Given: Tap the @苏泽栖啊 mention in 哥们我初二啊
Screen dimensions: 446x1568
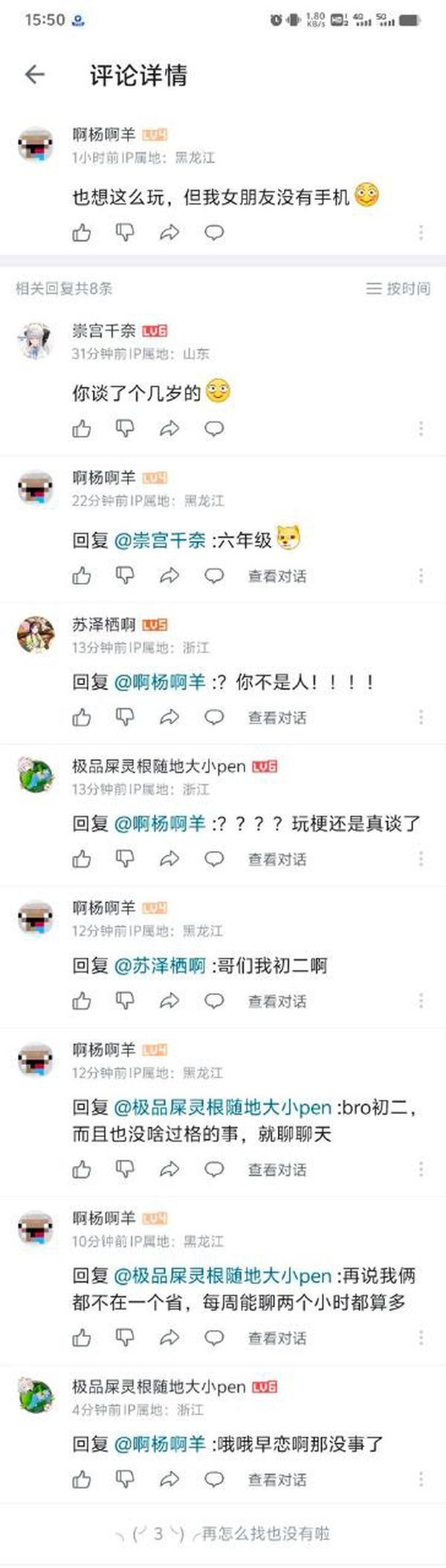Looking at the screenshot, I should (160, 965).
